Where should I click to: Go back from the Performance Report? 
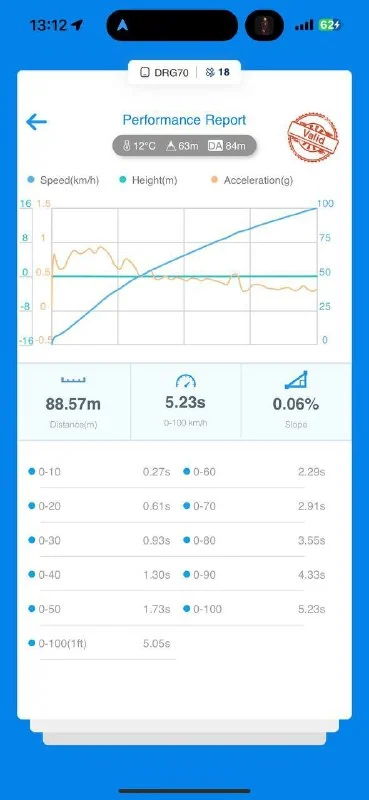(36, 122)
